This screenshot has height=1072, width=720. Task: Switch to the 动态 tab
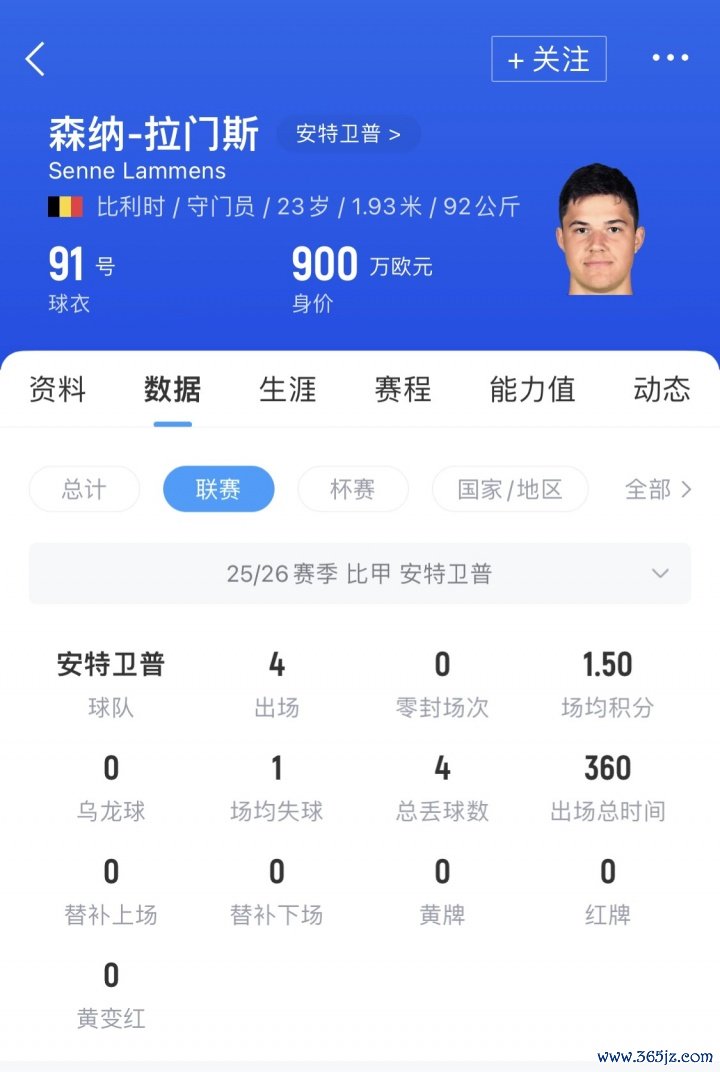point(662,389)
